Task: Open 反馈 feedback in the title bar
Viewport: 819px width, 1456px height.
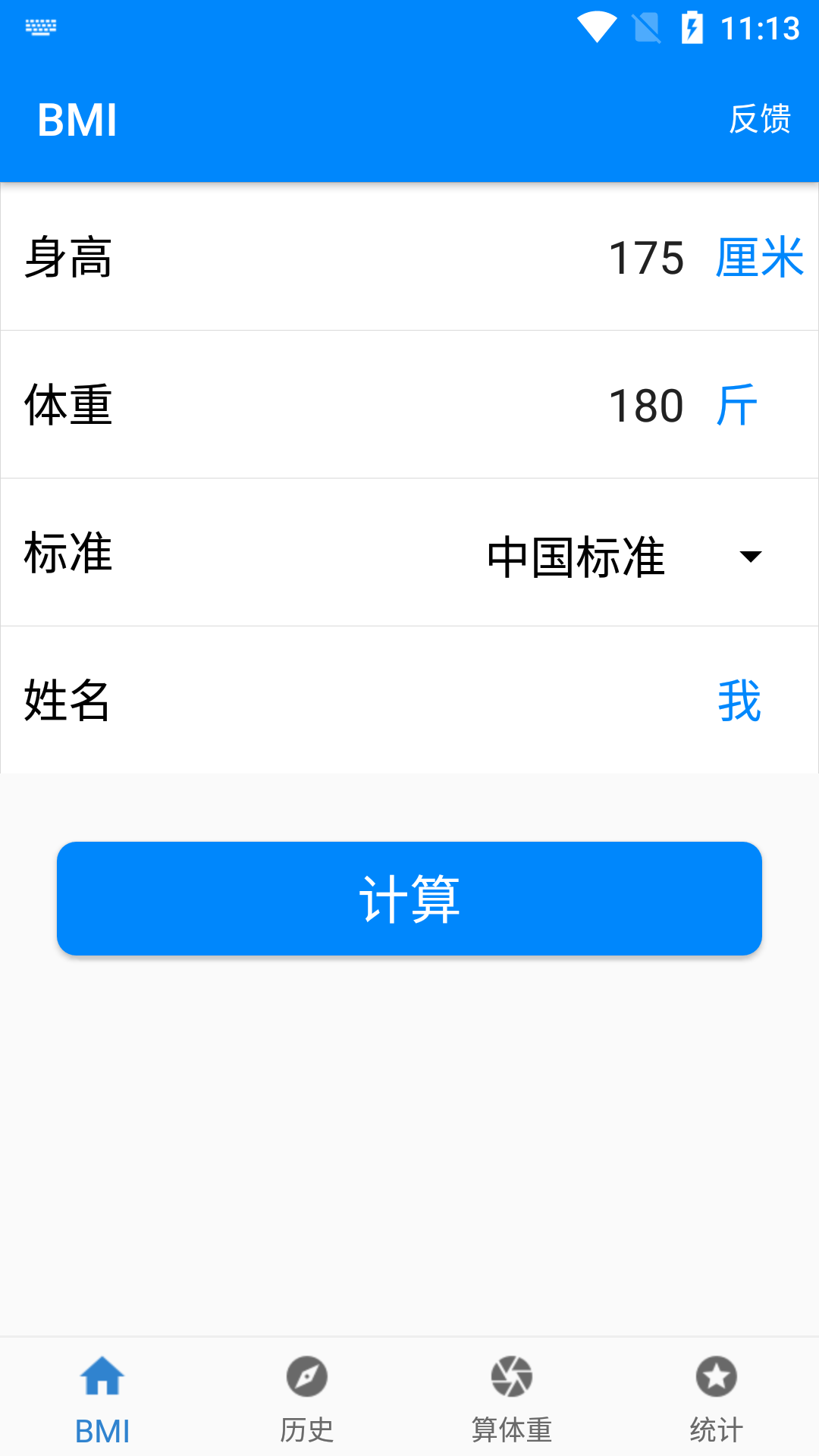Action: [x=762, y=118]
